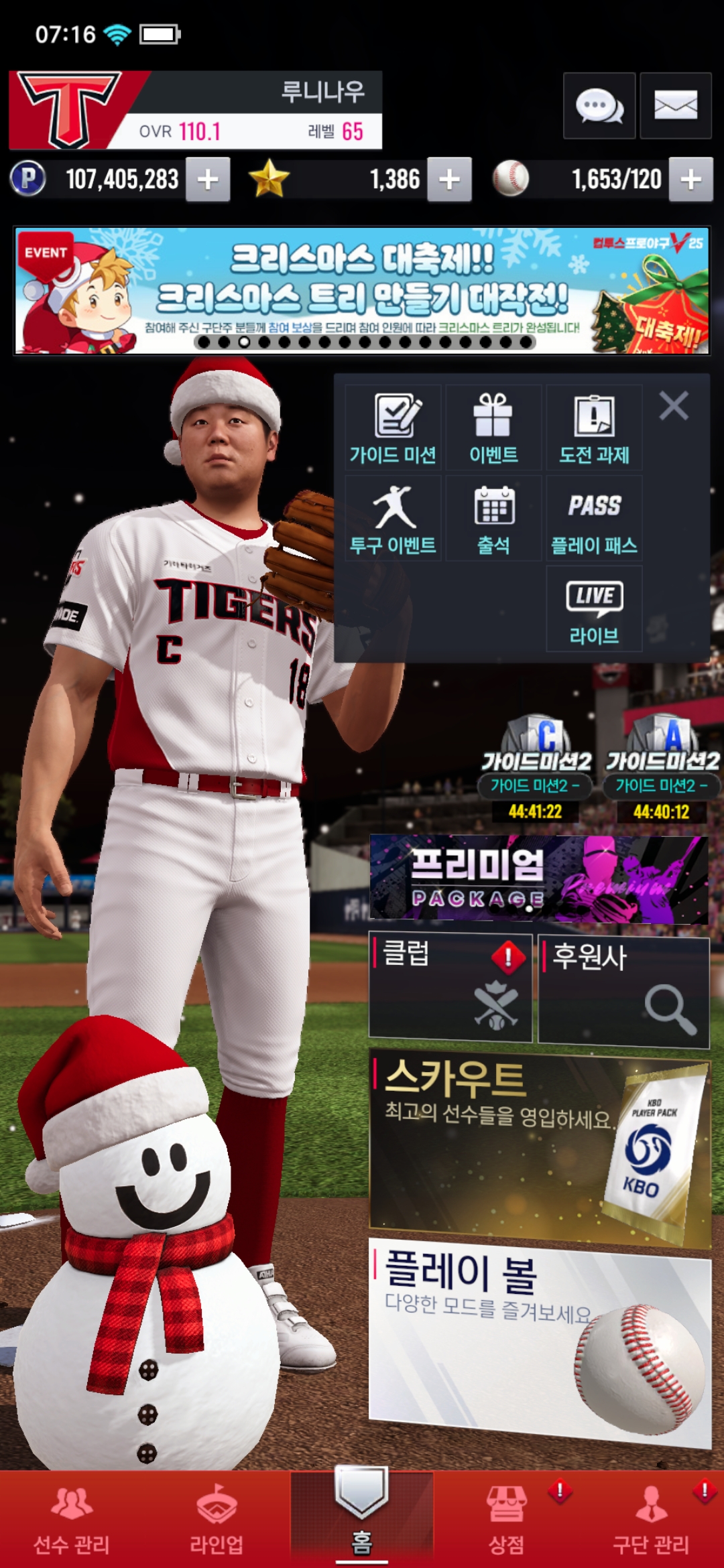Open 플레이 패스 PASS menu
The width and height of the screenshot is (724, 1568).
[x=594, y=519]
